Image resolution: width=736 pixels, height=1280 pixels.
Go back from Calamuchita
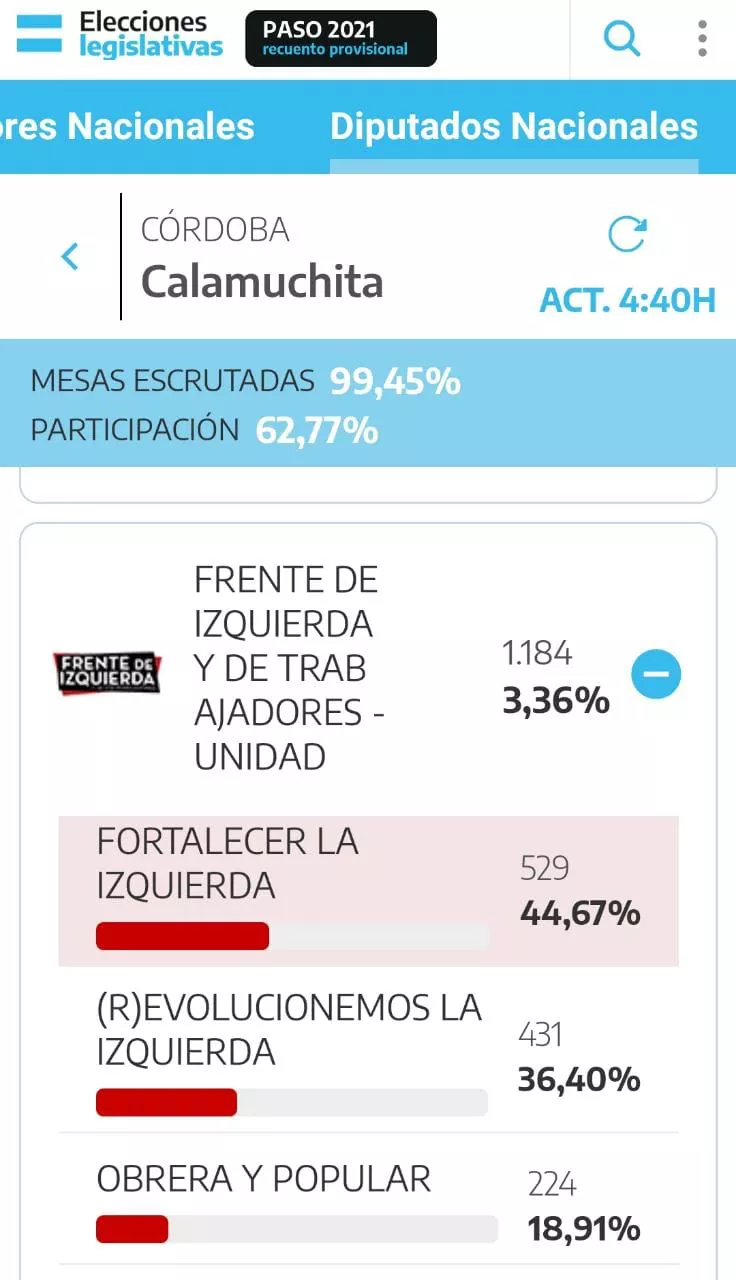[70, 257]
